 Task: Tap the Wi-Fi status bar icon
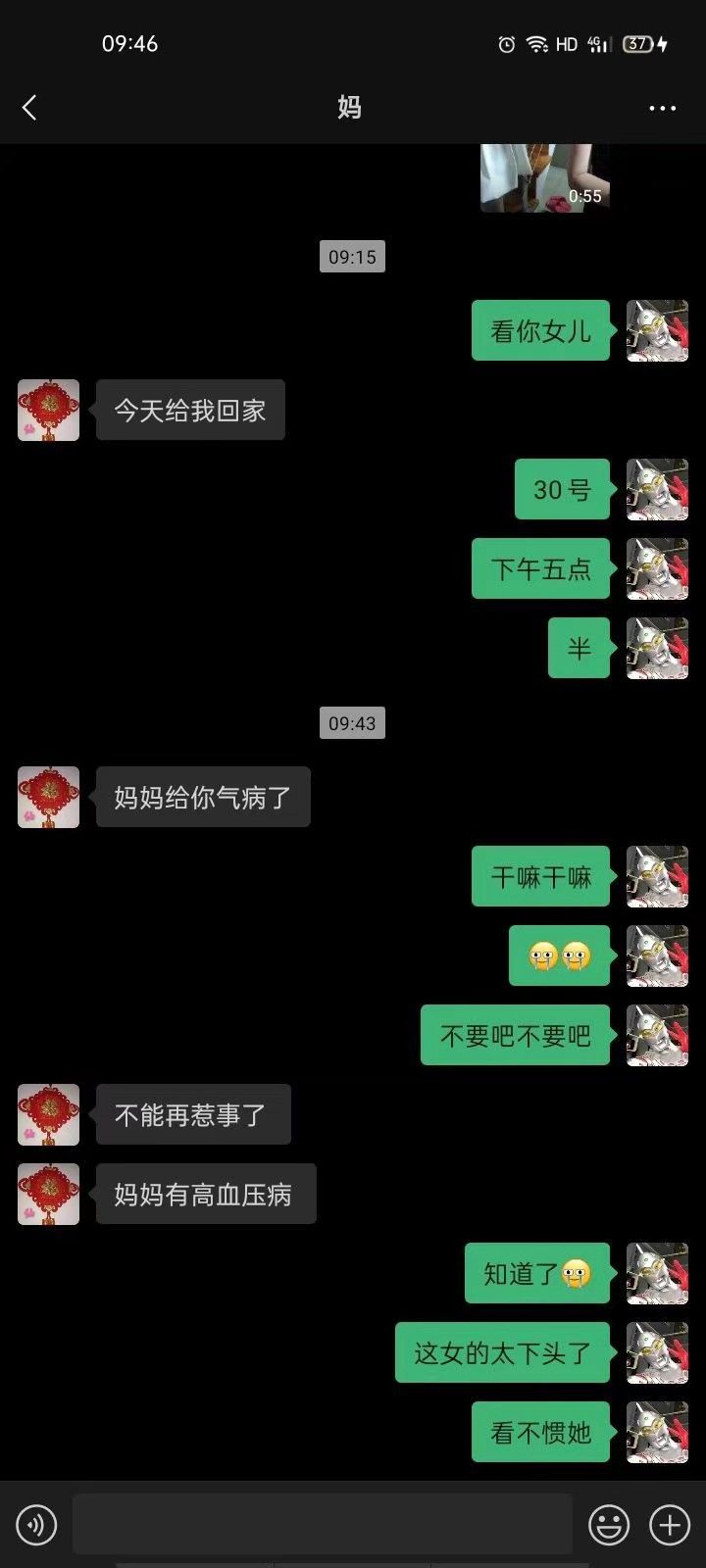535,43
